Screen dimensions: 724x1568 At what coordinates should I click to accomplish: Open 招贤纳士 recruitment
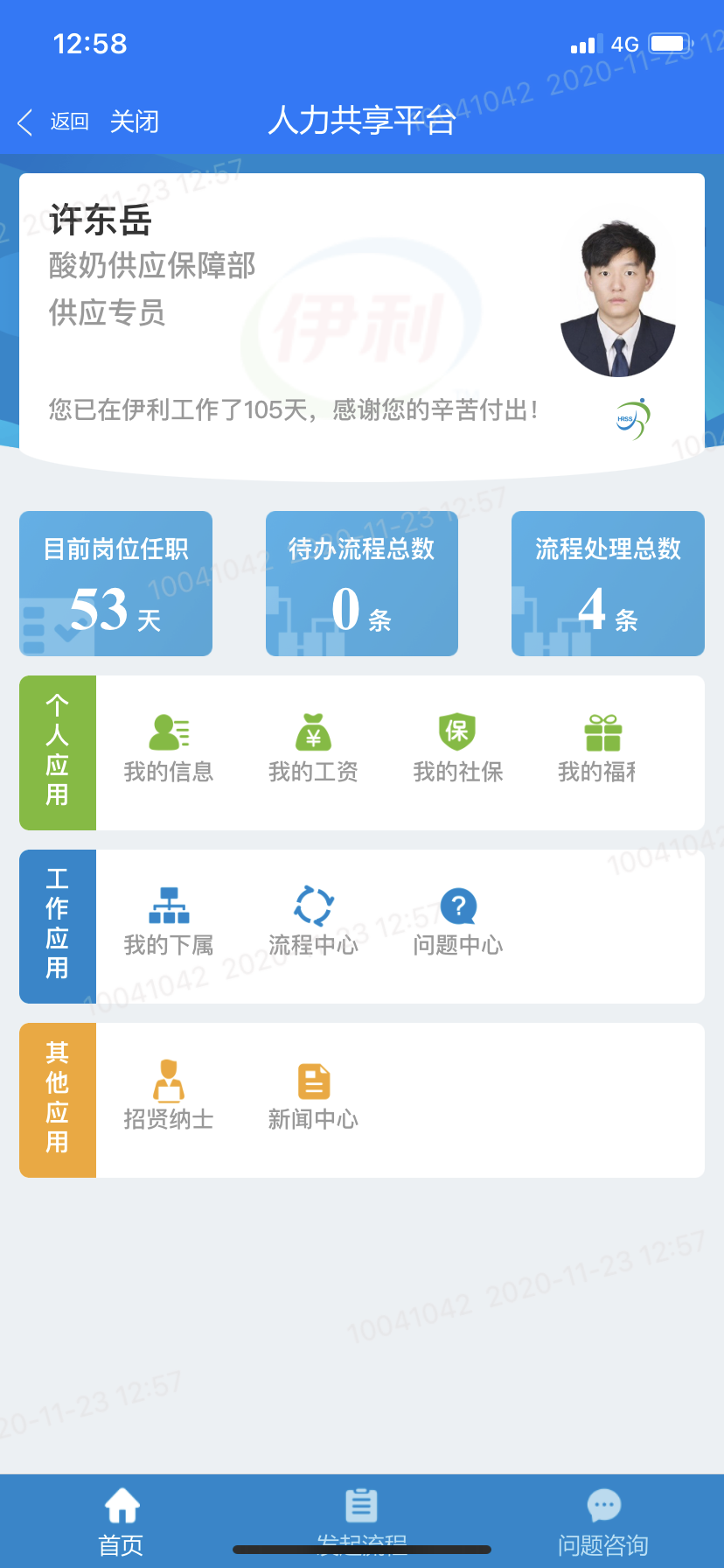click(x=169, y=1095)
